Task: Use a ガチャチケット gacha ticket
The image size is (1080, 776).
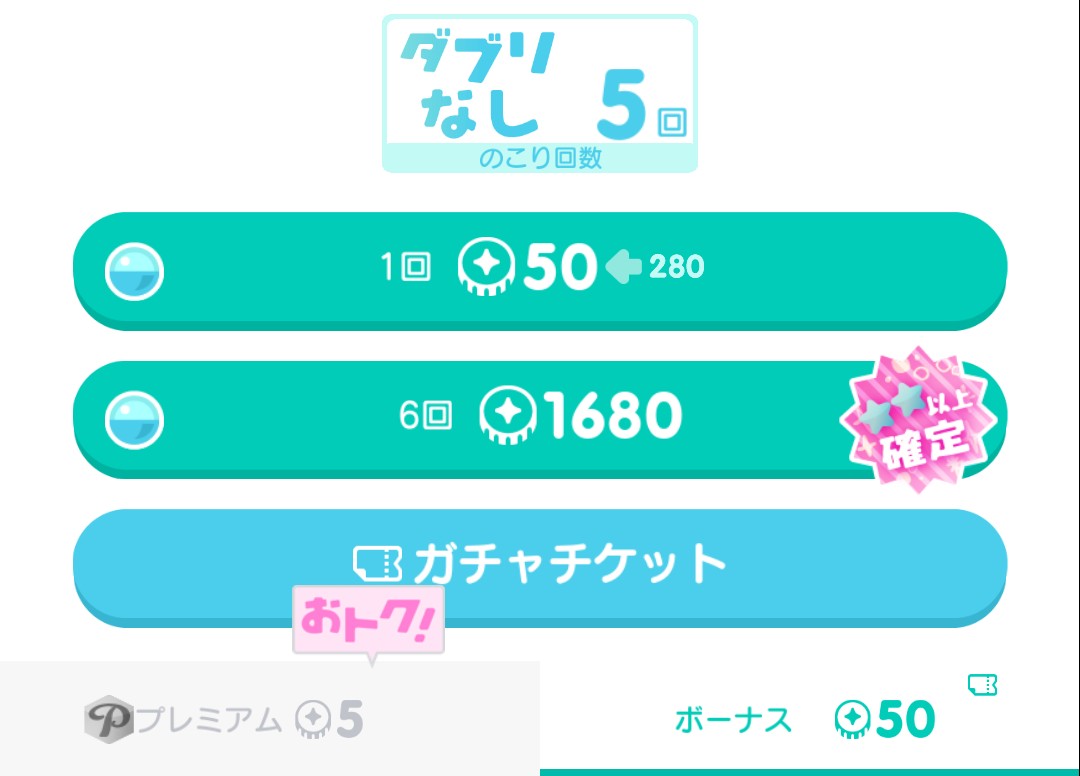Action: 540,565
